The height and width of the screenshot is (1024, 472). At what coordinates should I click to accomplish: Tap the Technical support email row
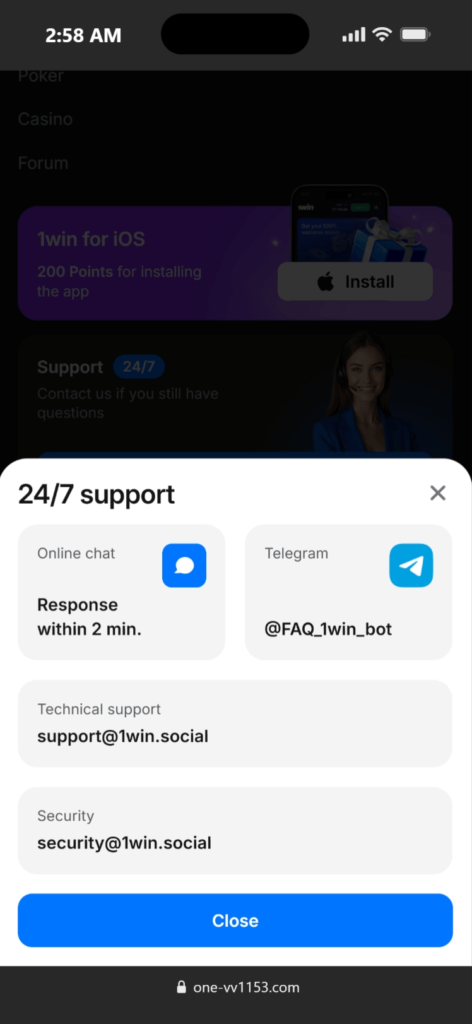point(235,724)
